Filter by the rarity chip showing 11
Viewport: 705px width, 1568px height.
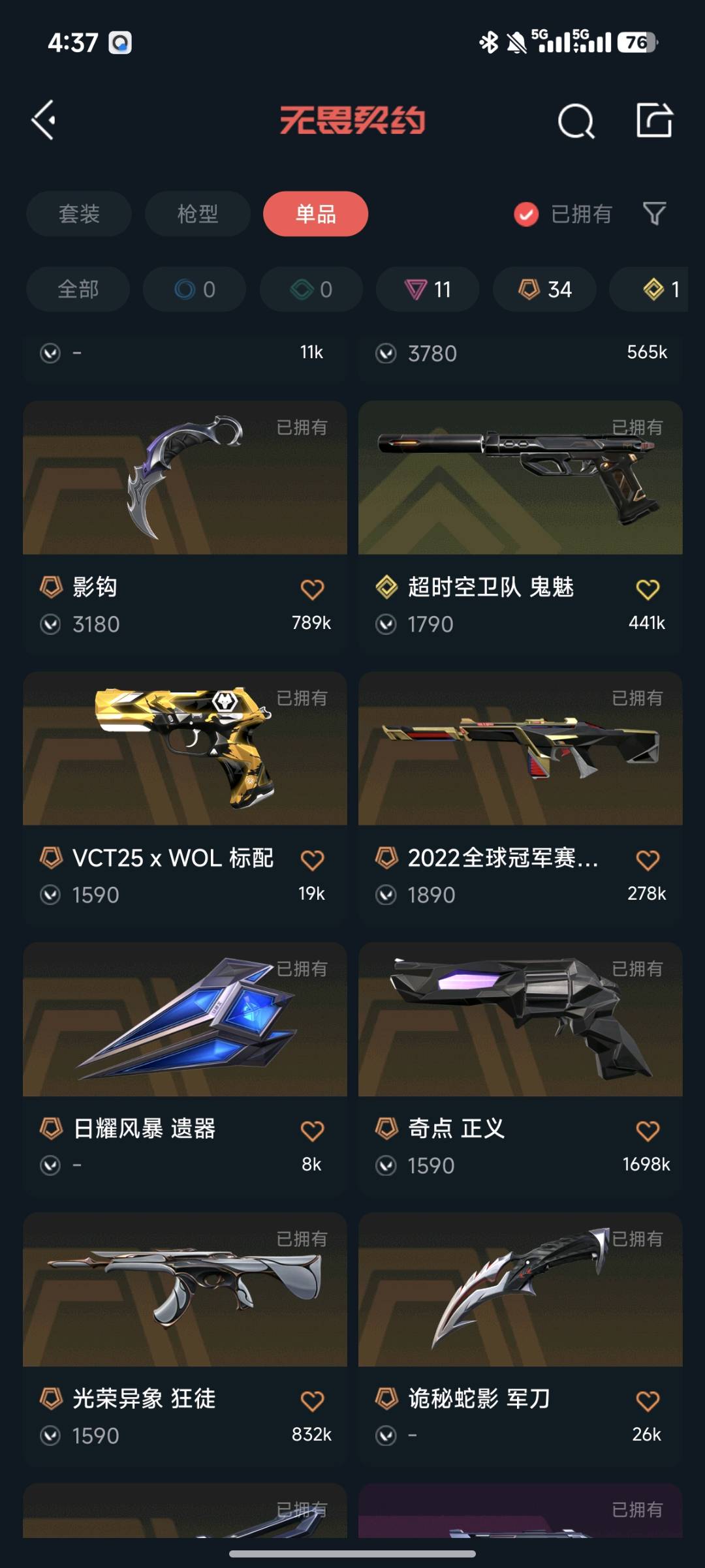[428, 289]
